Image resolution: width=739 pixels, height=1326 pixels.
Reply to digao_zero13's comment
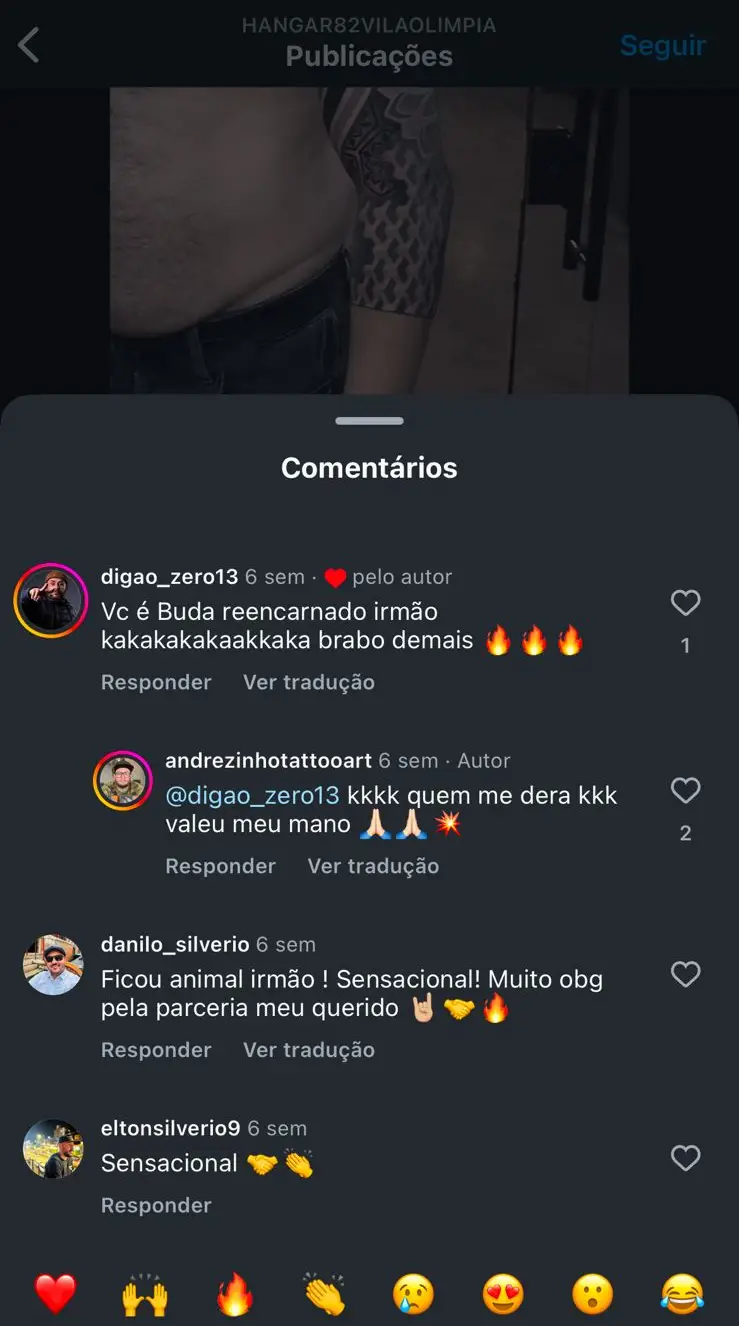tap(156, 682)
